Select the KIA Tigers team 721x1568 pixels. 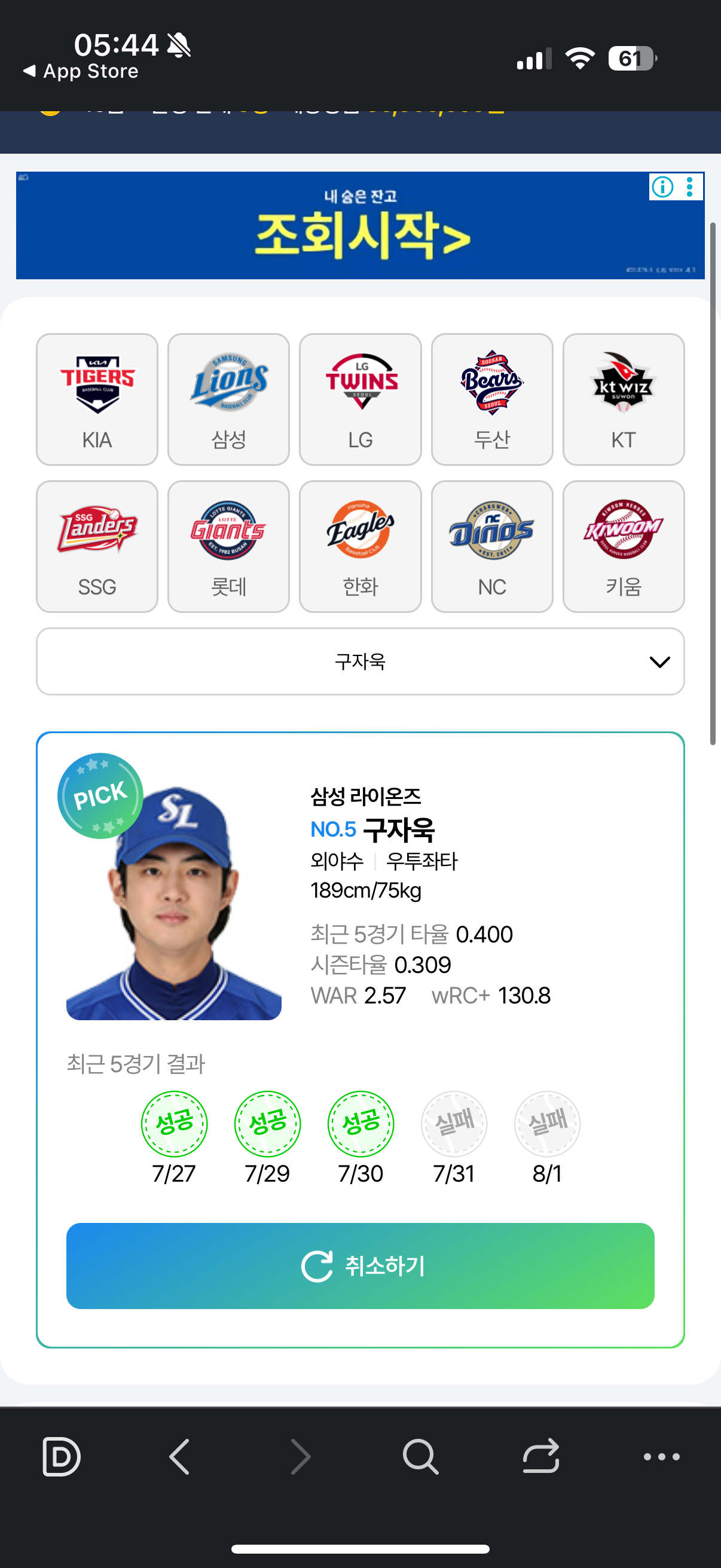(97, 399)
